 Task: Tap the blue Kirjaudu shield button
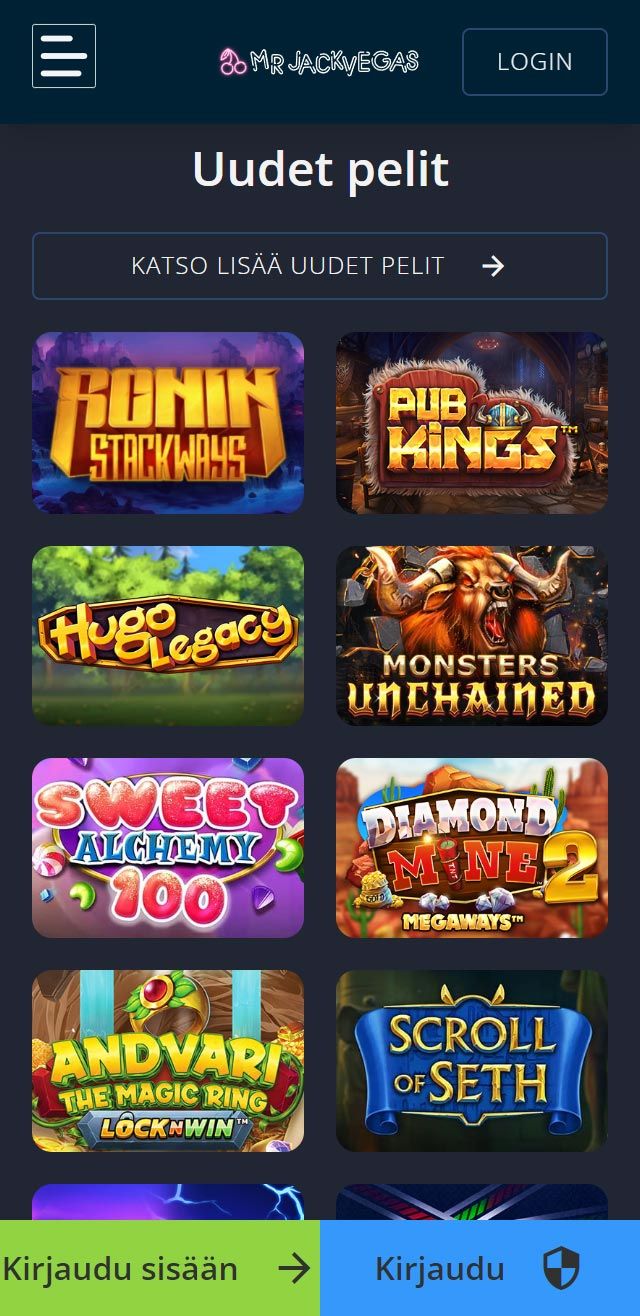coord(480,1269)
